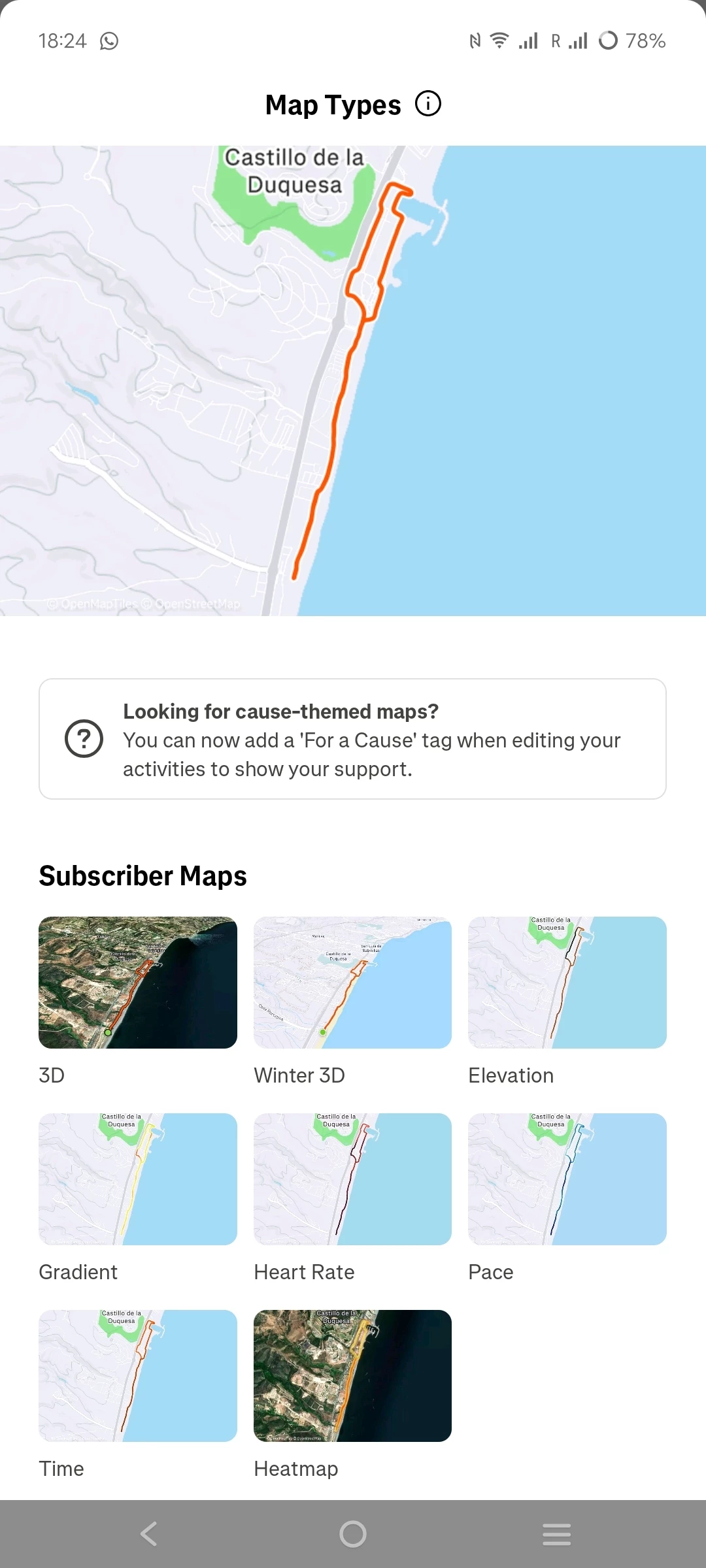Pick the Elevation map style

[x=567, y=983]
